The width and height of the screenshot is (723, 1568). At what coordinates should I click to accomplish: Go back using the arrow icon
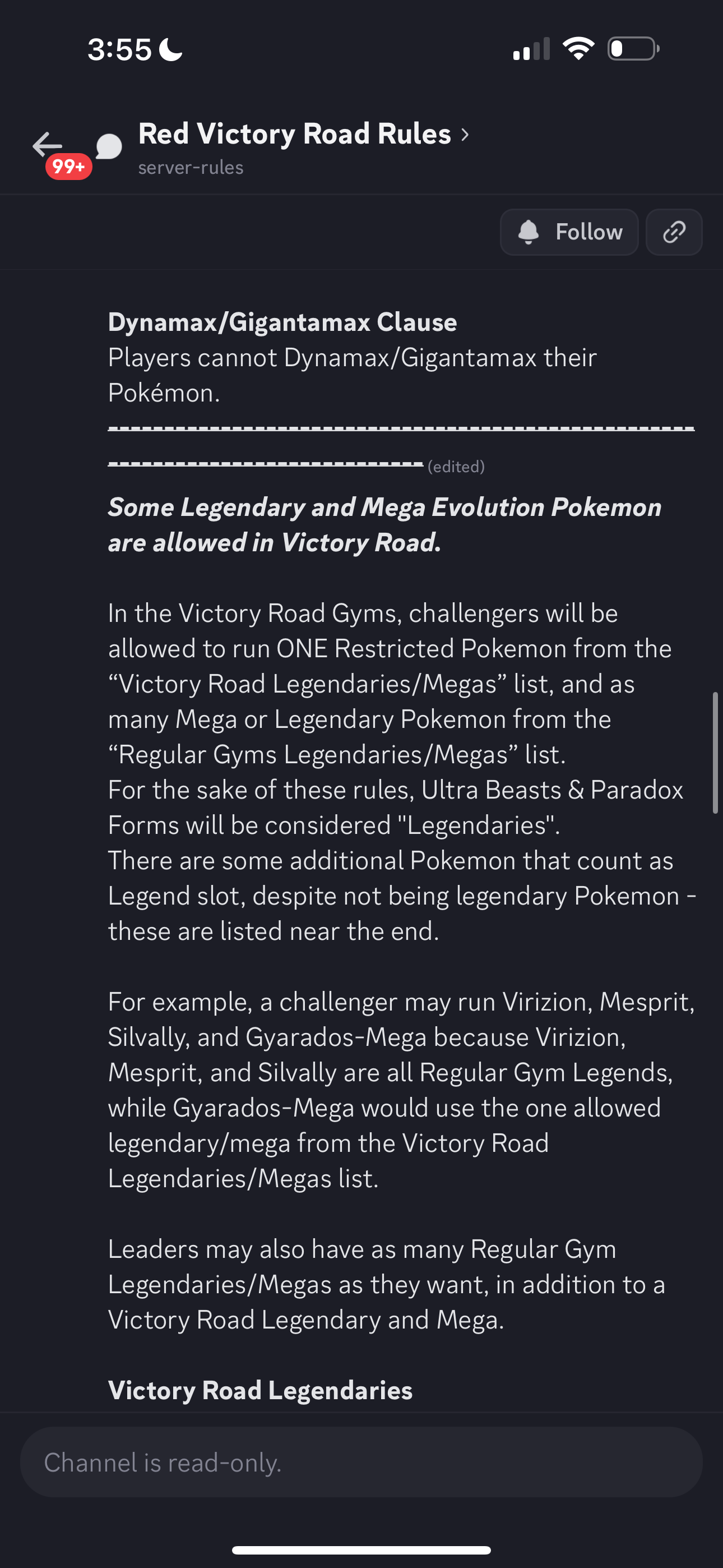tap(48, 145)
